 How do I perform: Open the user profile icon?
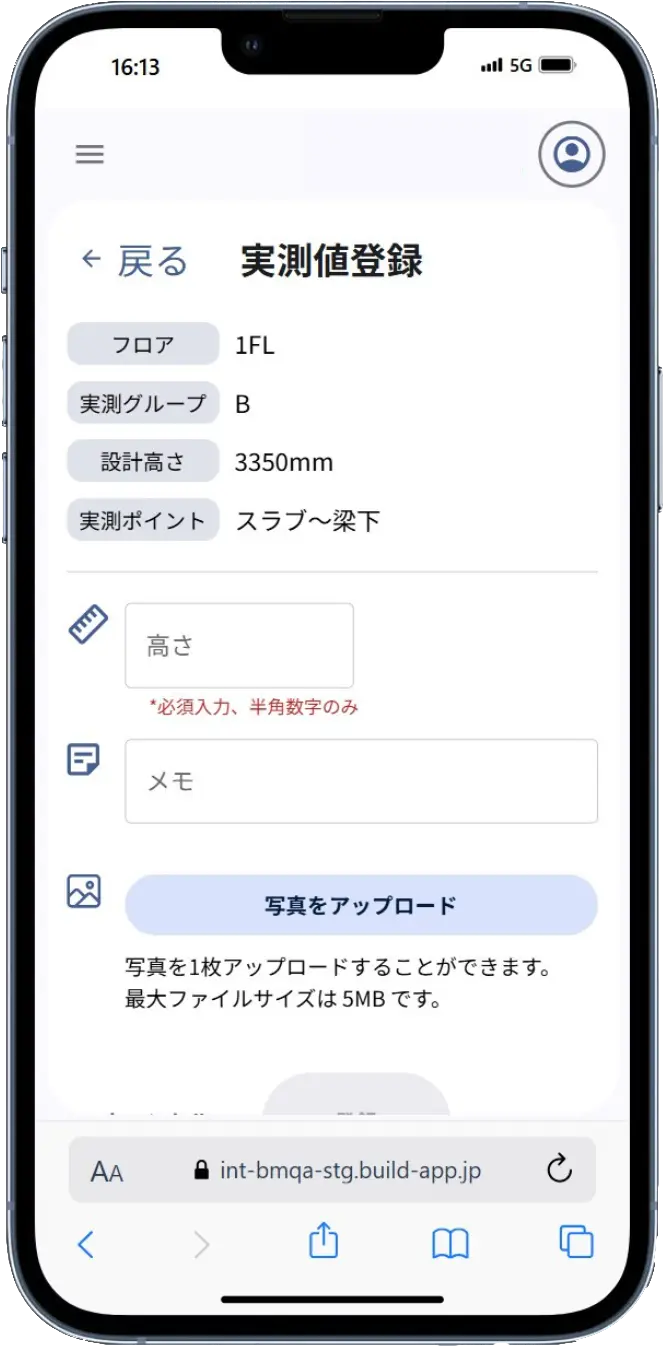(572, 154)
